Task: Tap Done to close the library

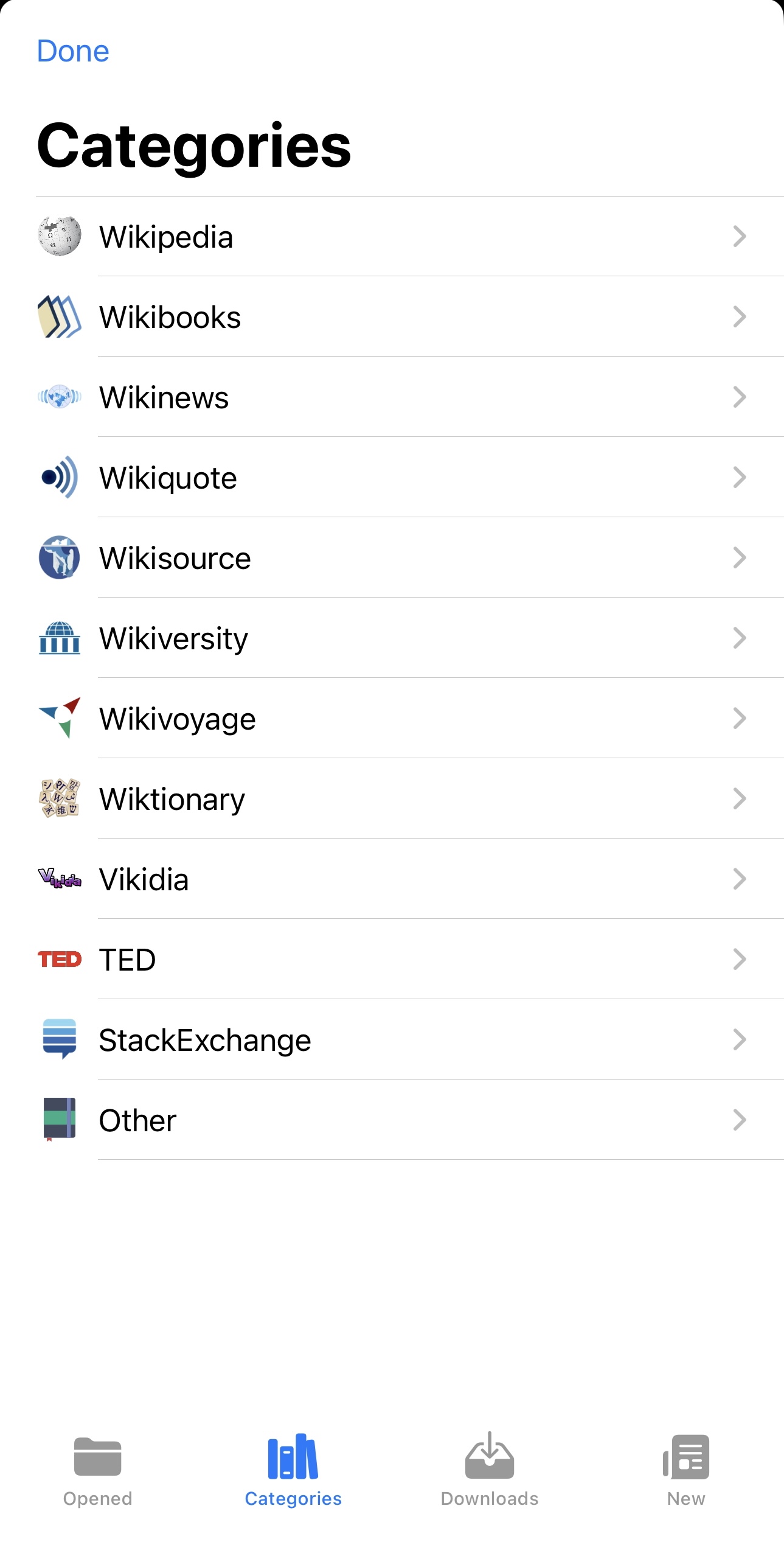Action: point(73,51)
